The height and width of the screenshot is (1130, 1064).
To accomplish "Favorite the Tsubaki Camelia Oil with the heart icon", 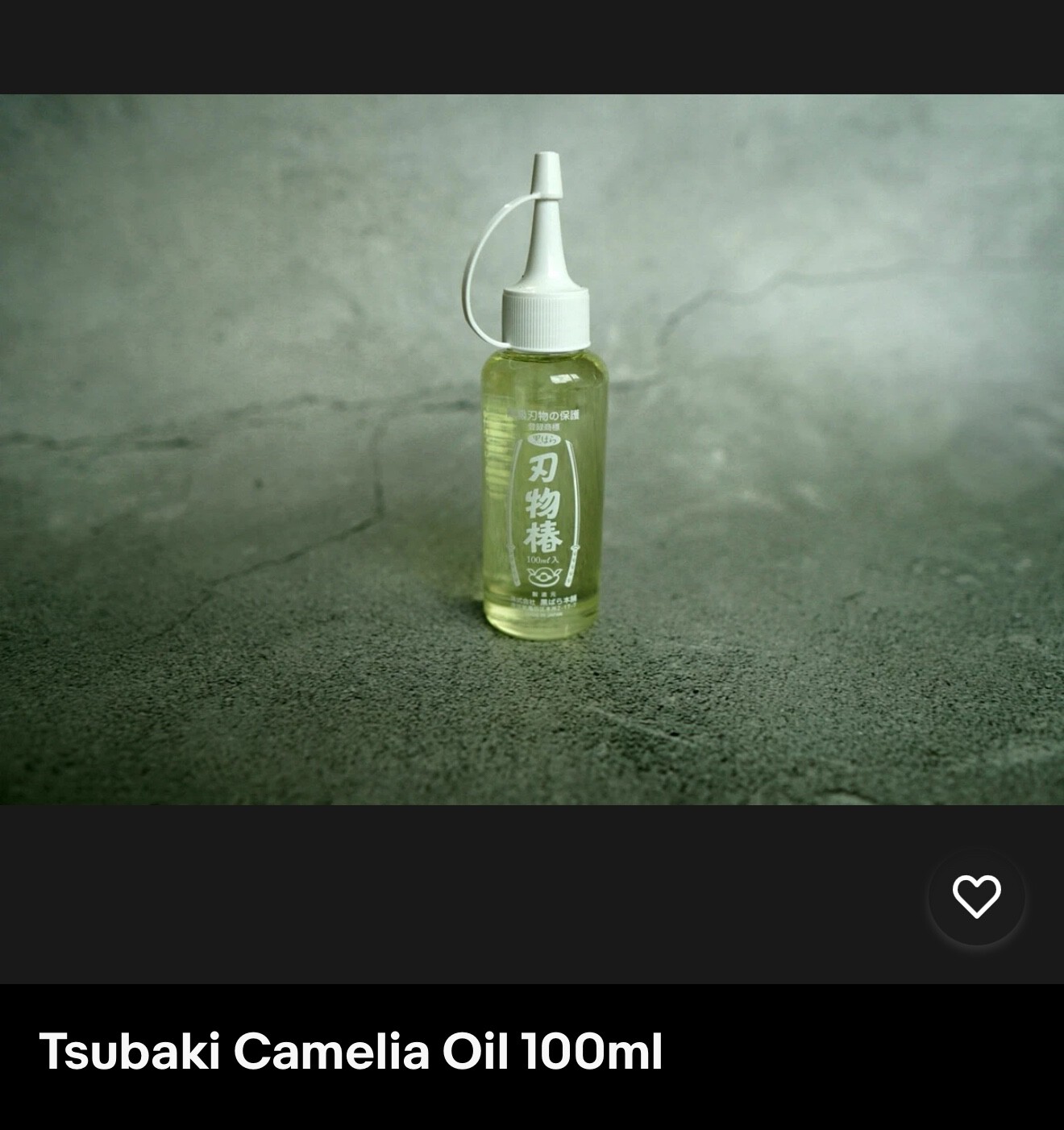I will click(976, 896).
